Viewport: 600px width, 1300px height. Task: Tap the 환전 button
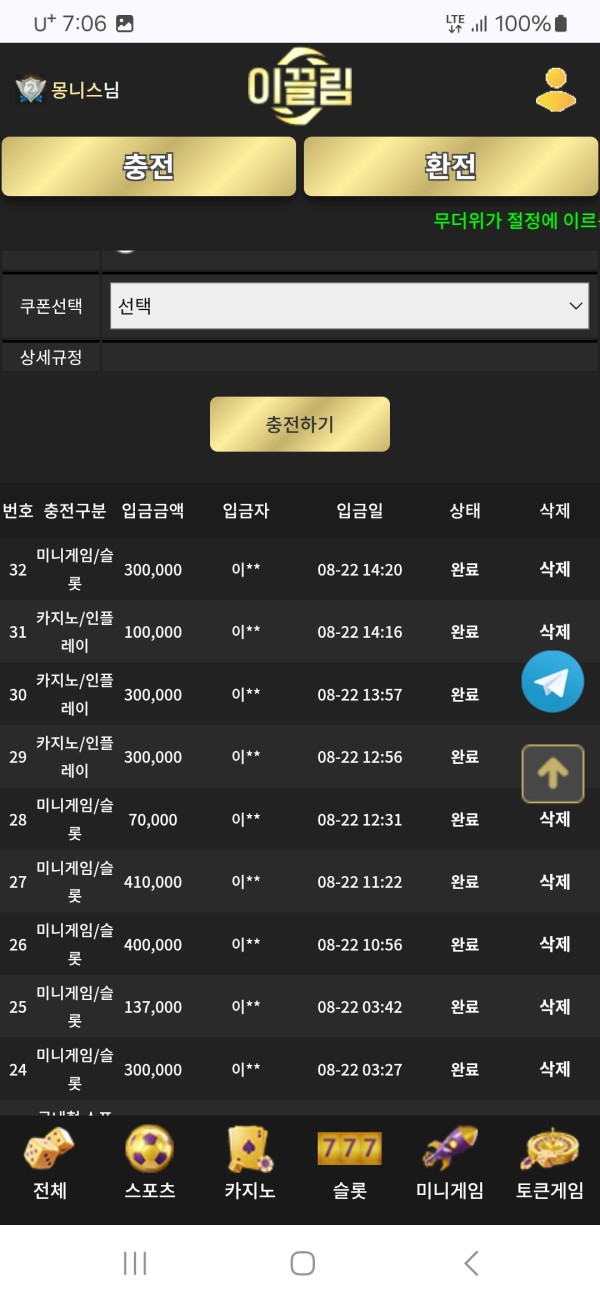click(450, 166)
